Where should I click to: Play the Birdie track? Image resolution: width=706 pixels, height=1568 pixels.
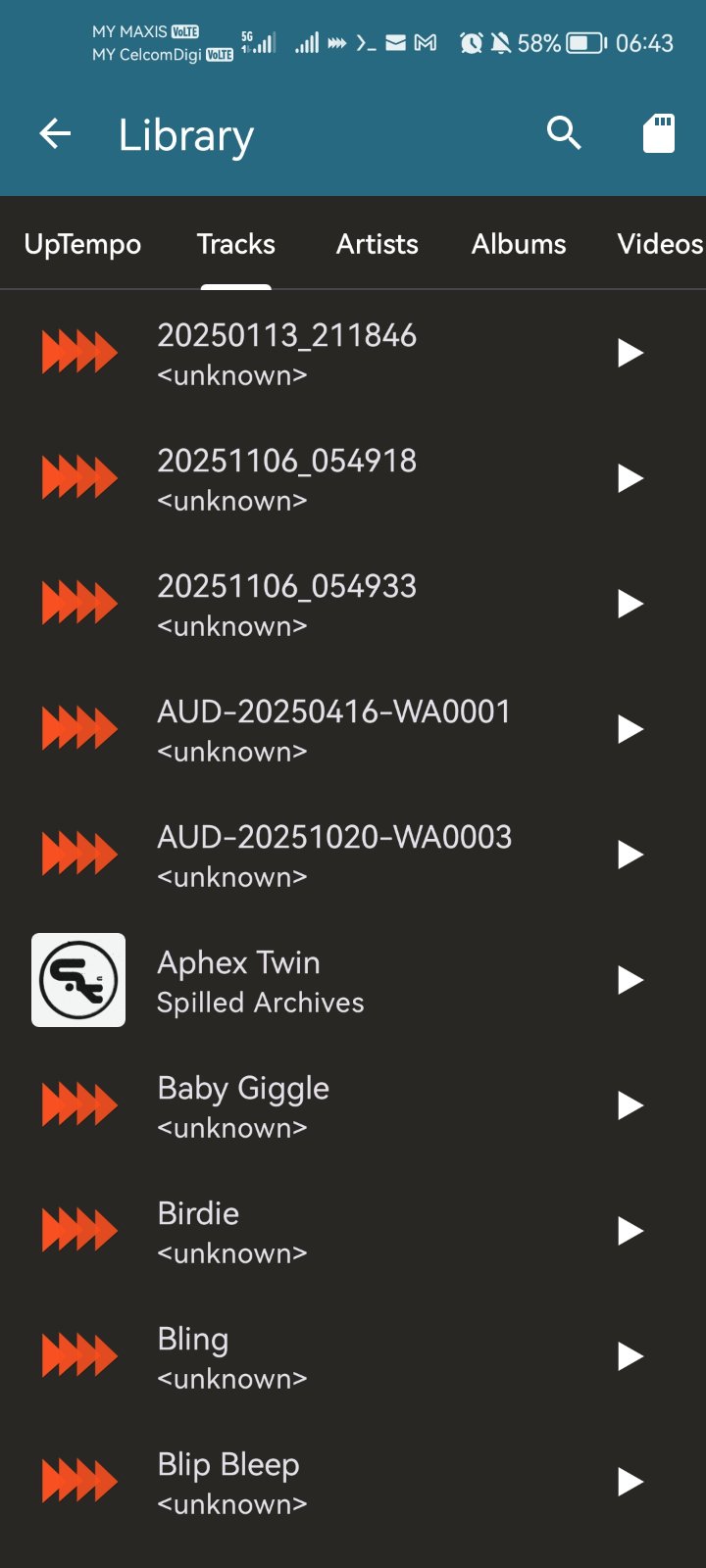pyautogui.click(x=630, y=1231)
